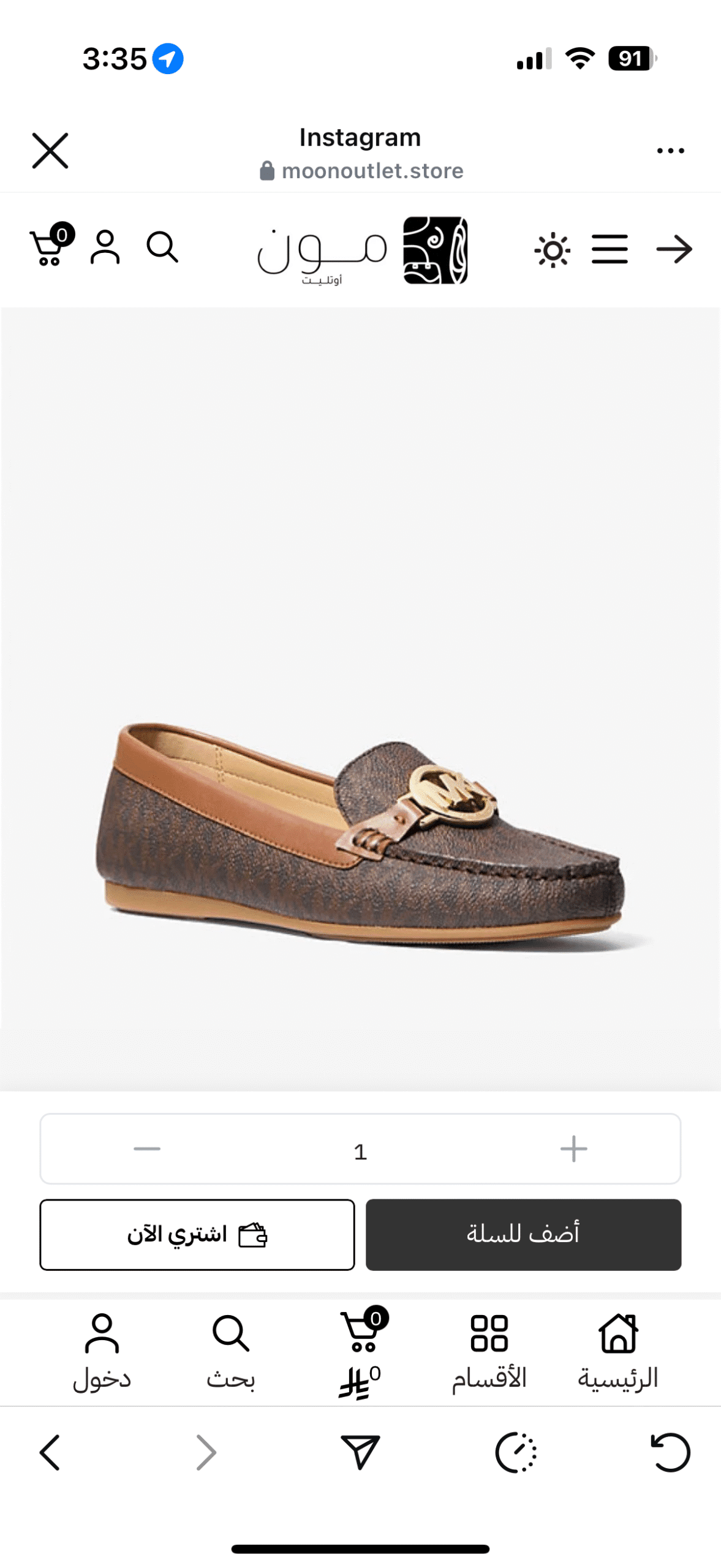Open the browser overflow menu

click(670, 151)
